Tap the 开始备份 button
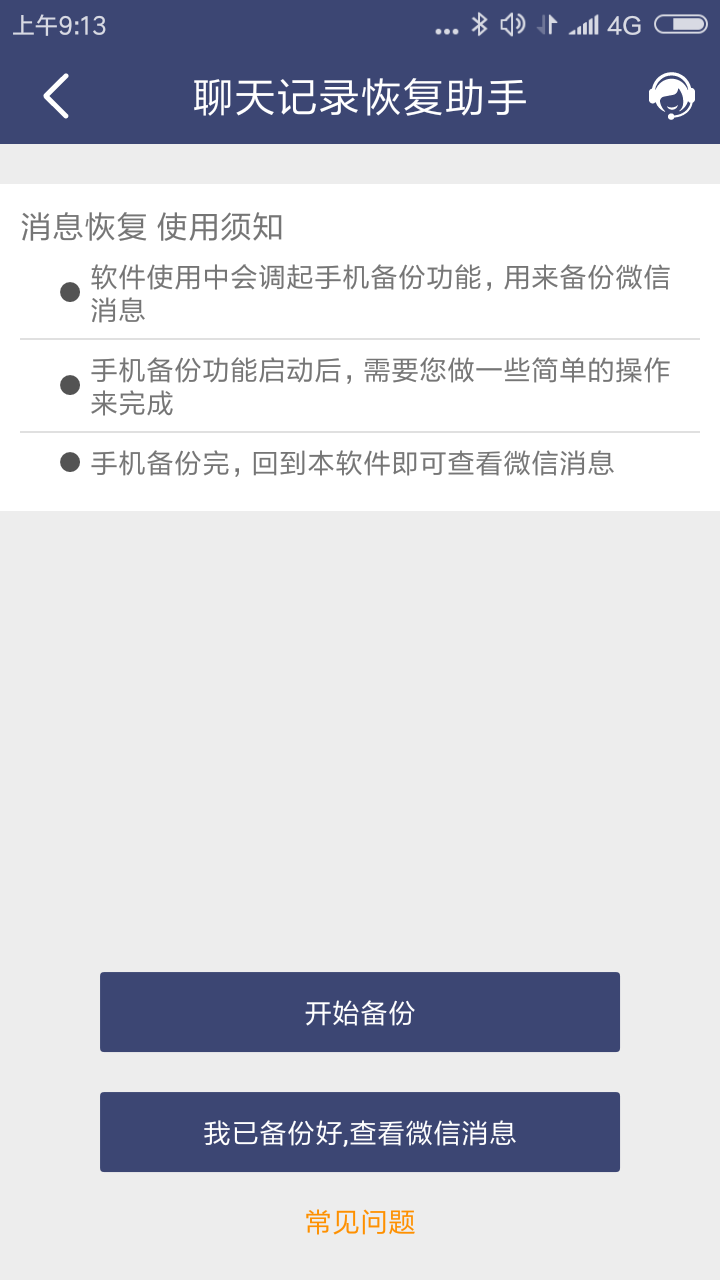 tap(360, 1012)
